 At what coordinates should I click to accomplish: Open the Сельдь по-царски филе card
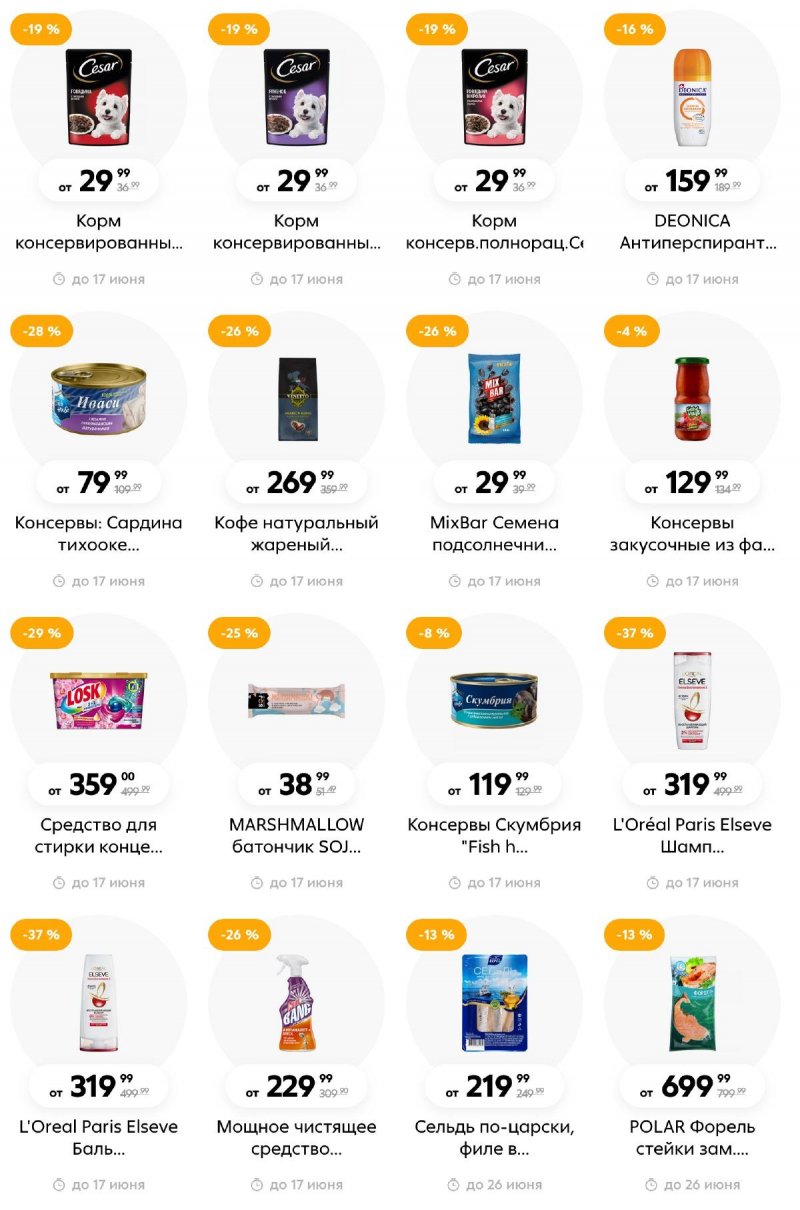(x=494, y=1002)
